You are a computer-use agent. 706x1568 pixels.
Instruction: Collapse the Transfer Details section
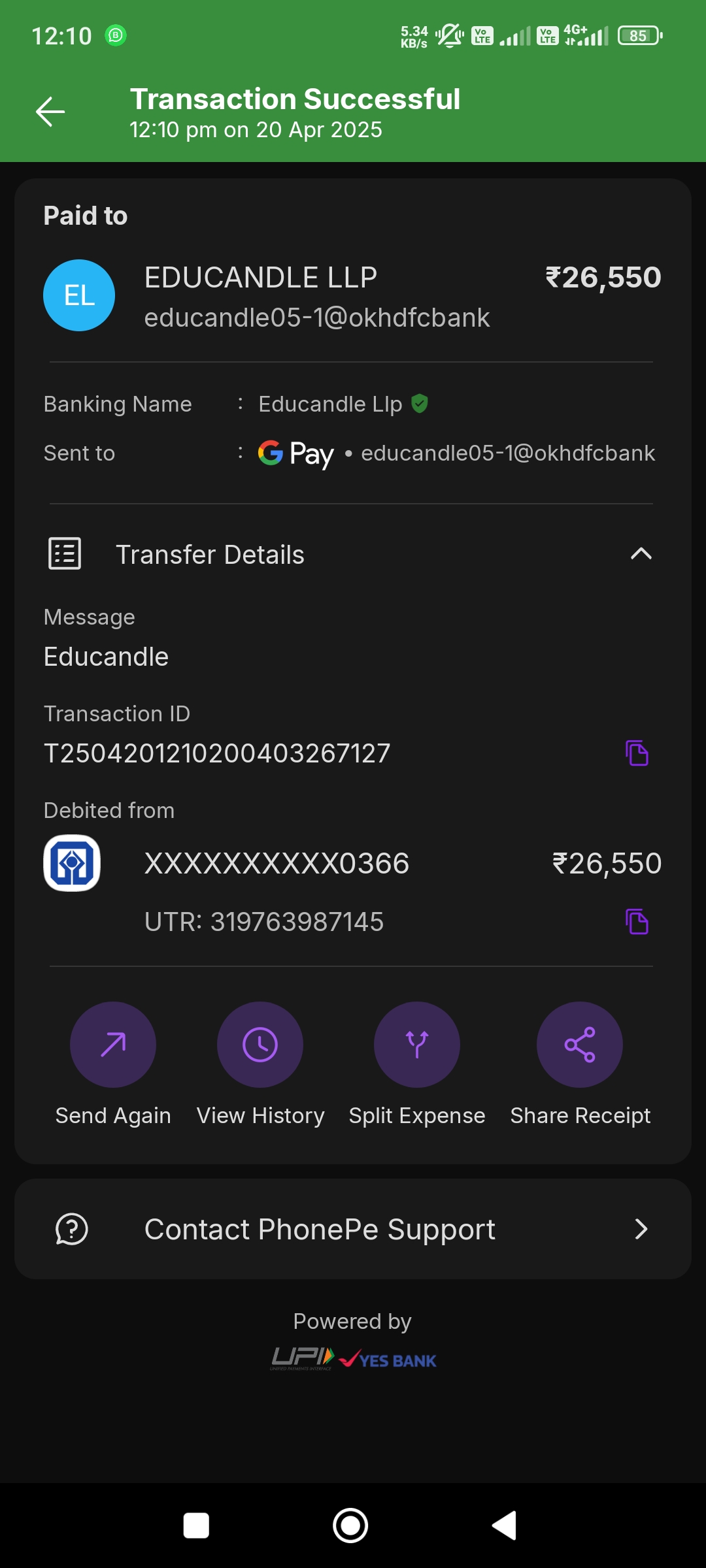641,554
